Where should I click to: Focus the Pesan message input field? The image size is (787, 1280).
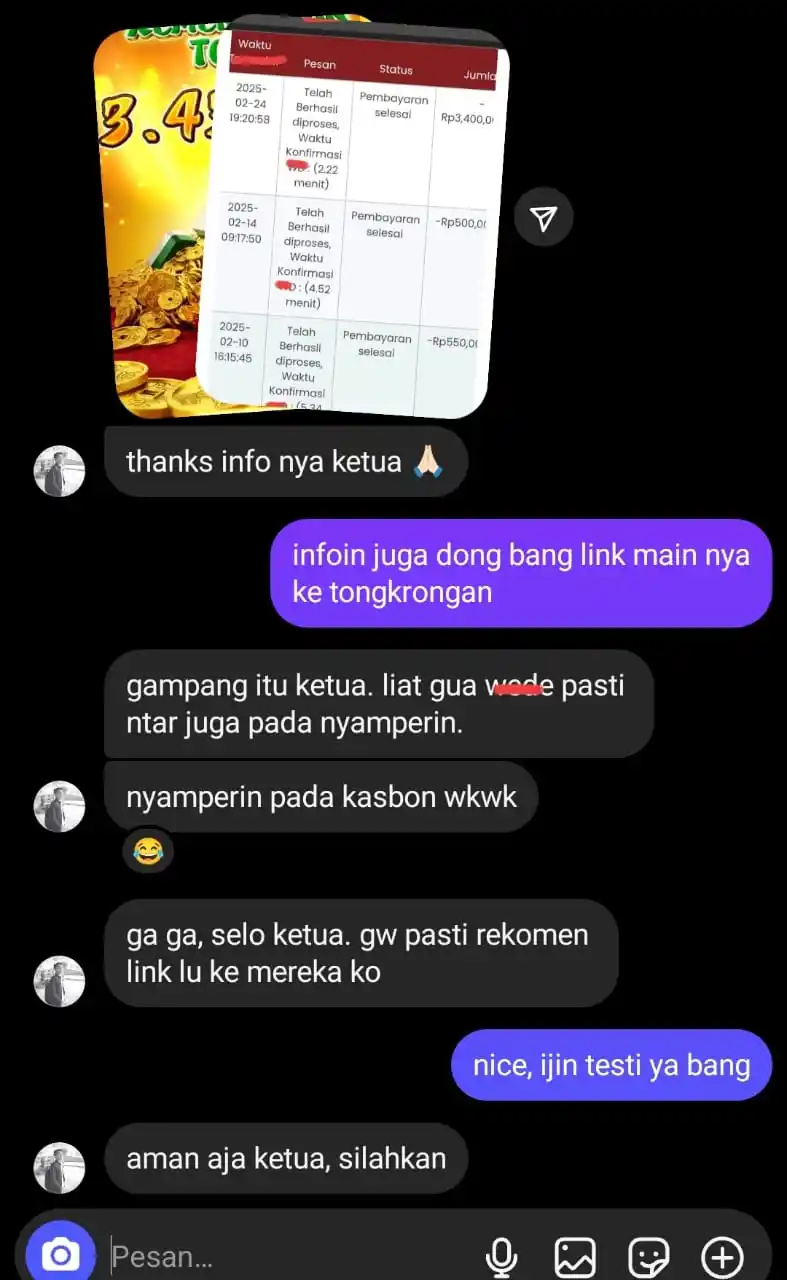coord(290,1256)
